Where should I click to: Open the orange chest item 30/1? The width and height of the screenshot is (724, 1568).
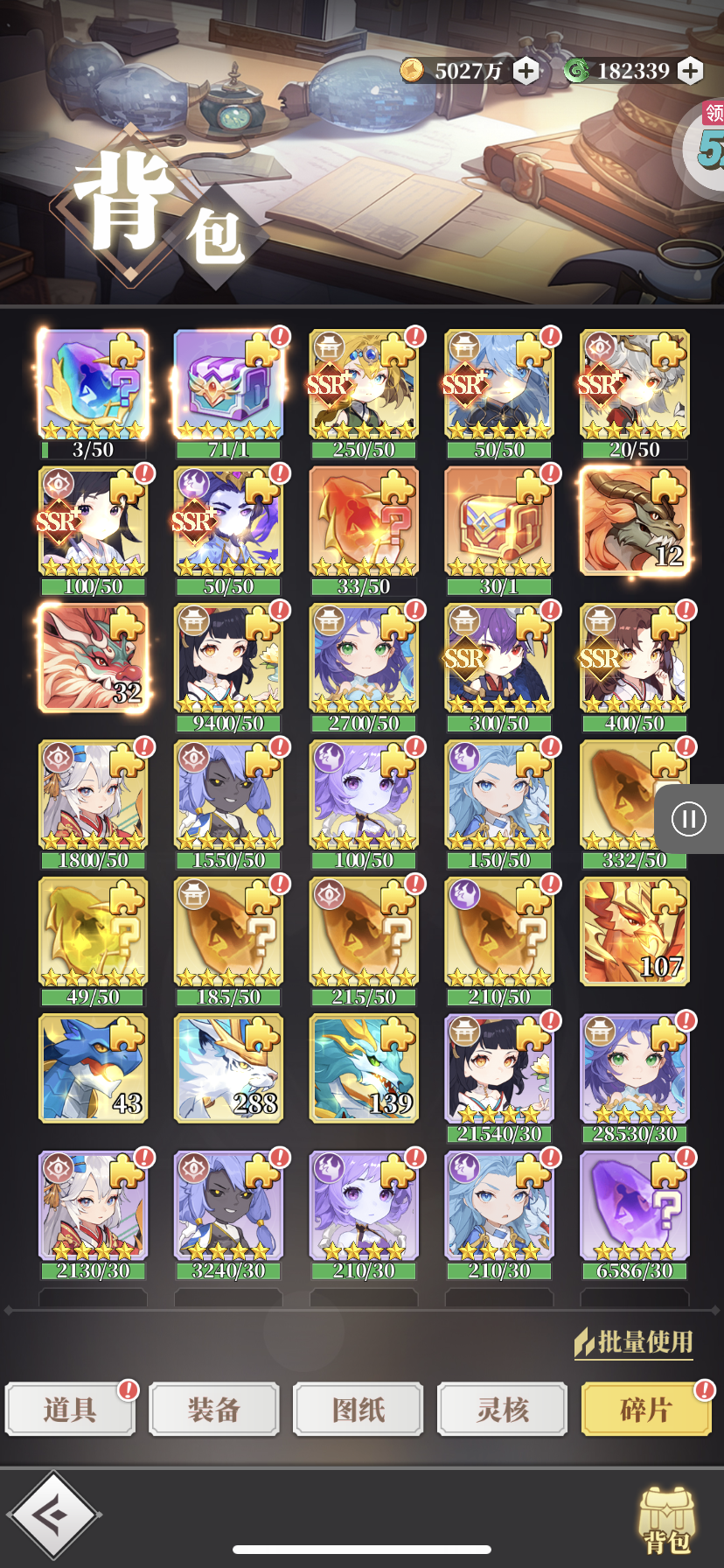(499, 521)
